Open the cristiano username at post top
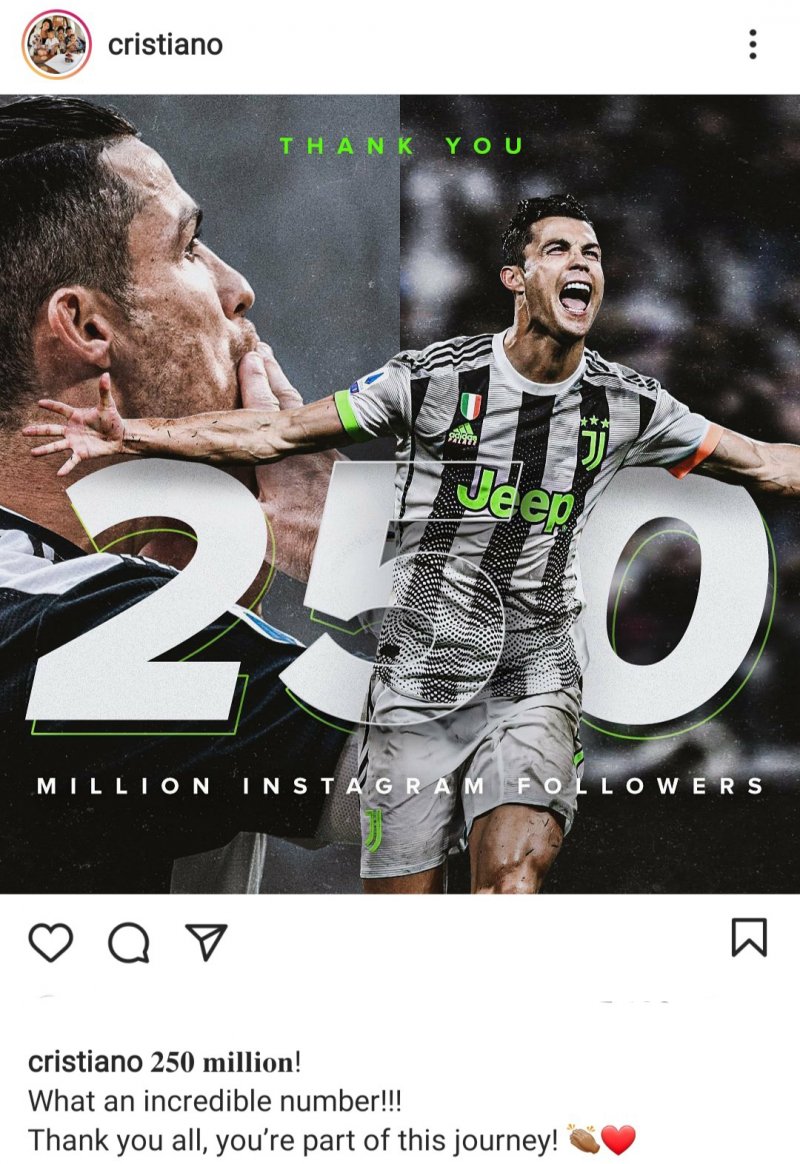Screen dimensions: 800x1164 (x=165, y=45)
